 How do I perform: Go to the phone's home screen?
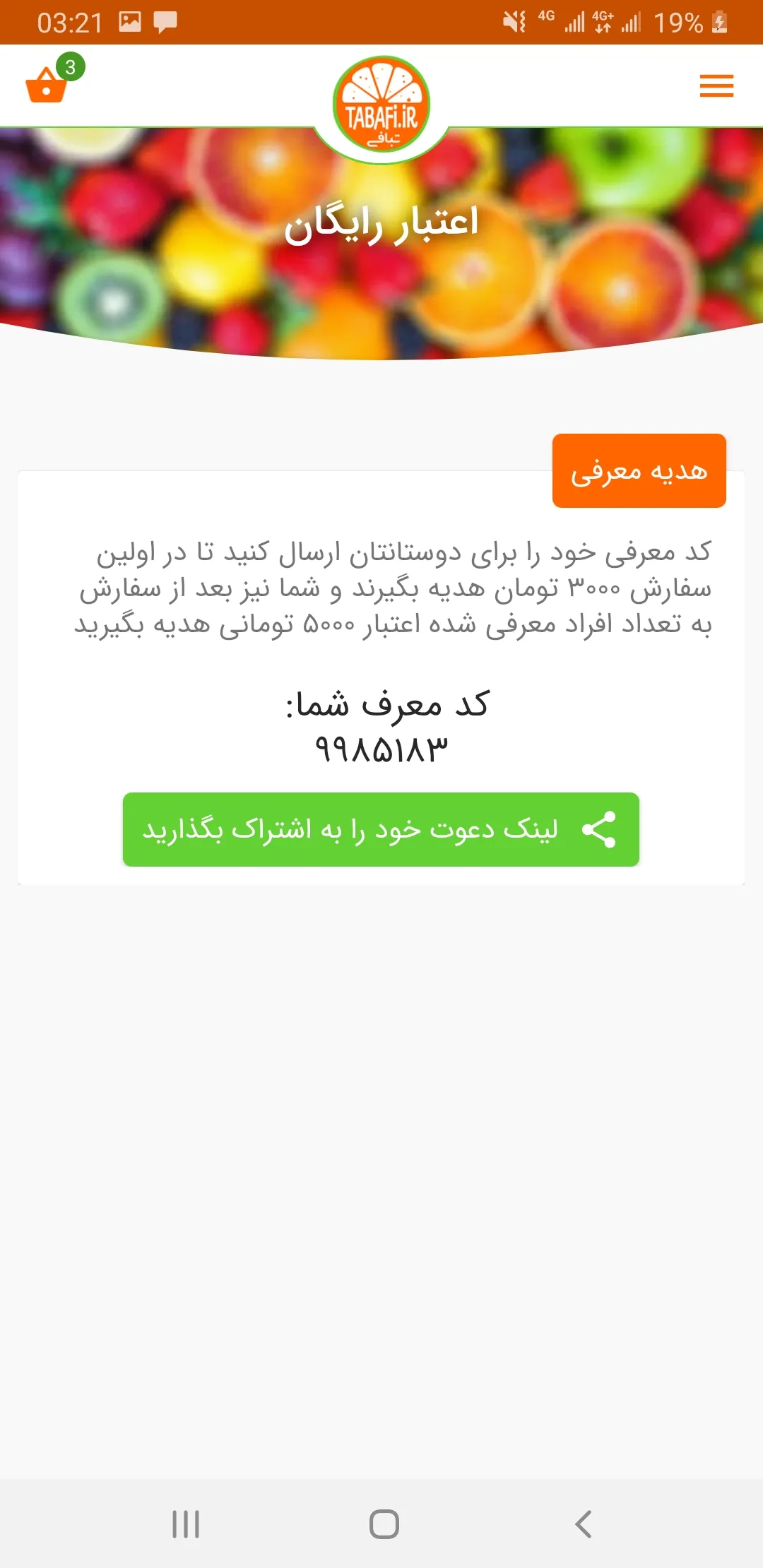[x=384, y=1524]
